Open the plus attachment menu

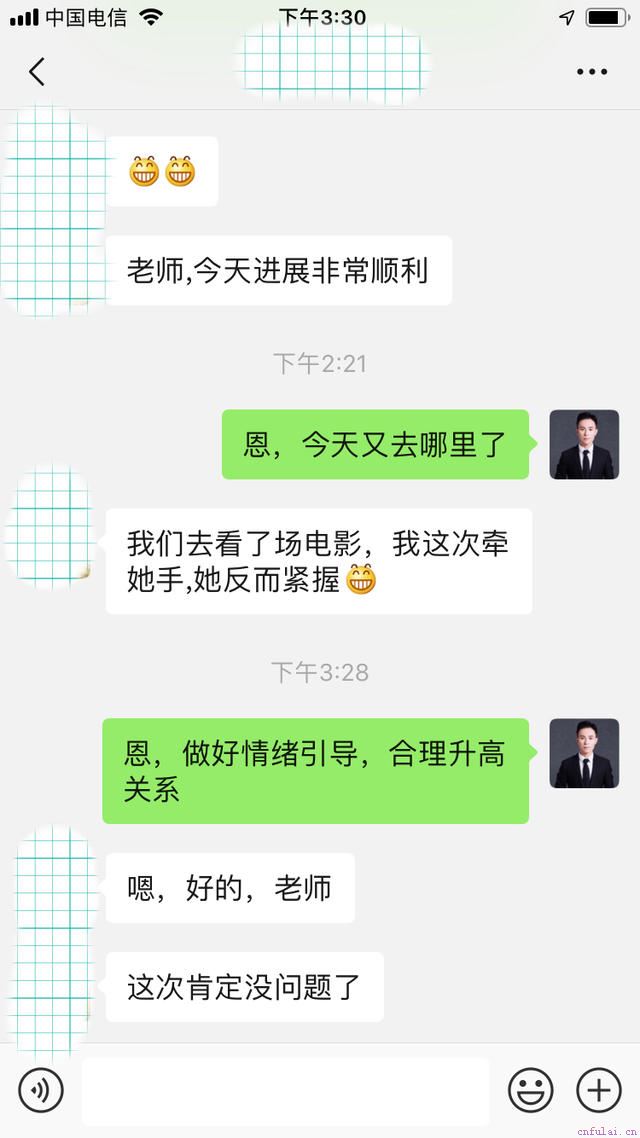pyautogui.click(x=599, y=1090)
